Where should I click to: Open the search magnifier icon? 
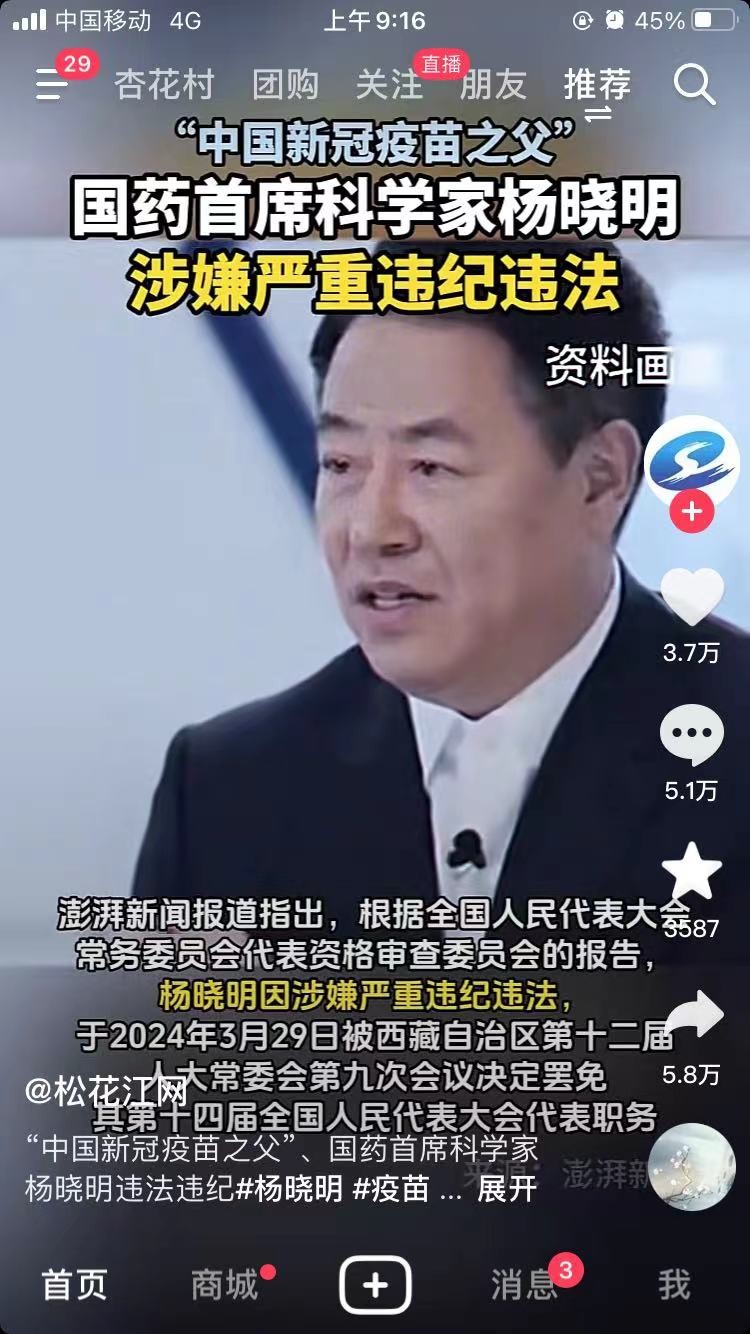click(x=694, y=84)
